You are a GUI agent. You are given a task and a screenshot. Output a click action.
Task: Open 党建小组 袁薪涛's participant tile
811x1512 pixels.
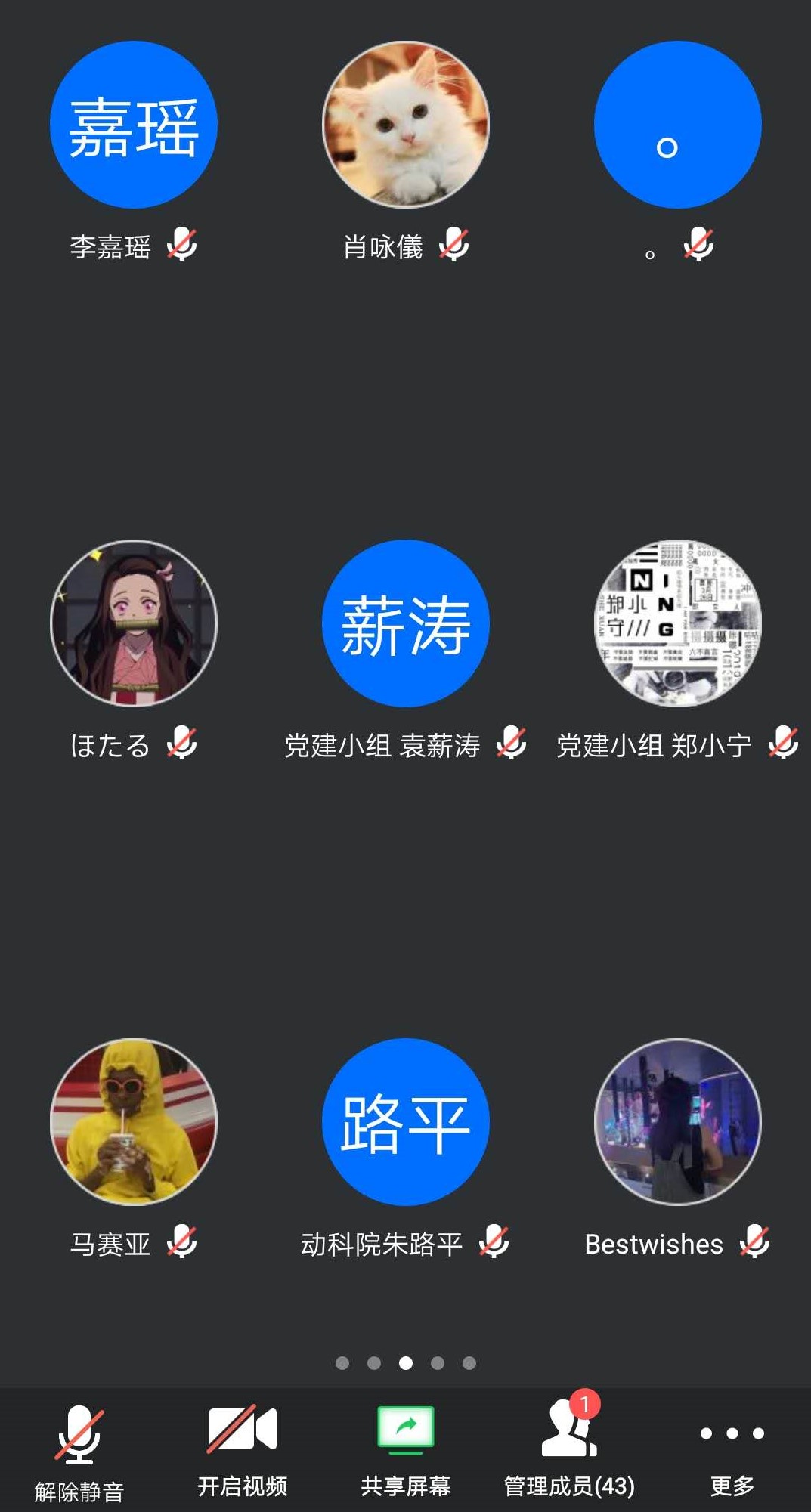pos(406,623)
